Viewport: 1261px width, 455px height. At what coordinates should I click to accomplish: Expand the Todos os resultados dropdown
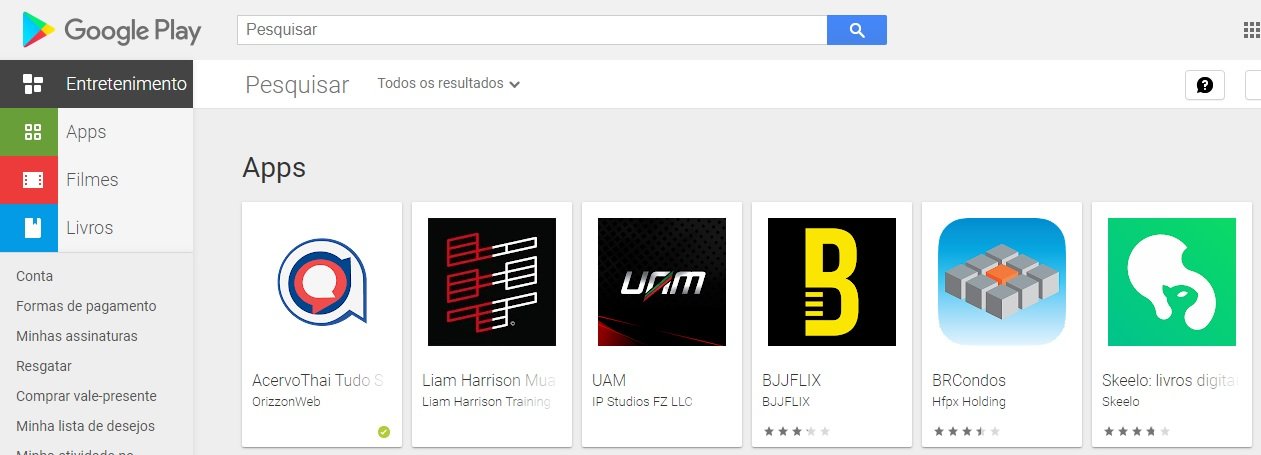pos(449,84)
